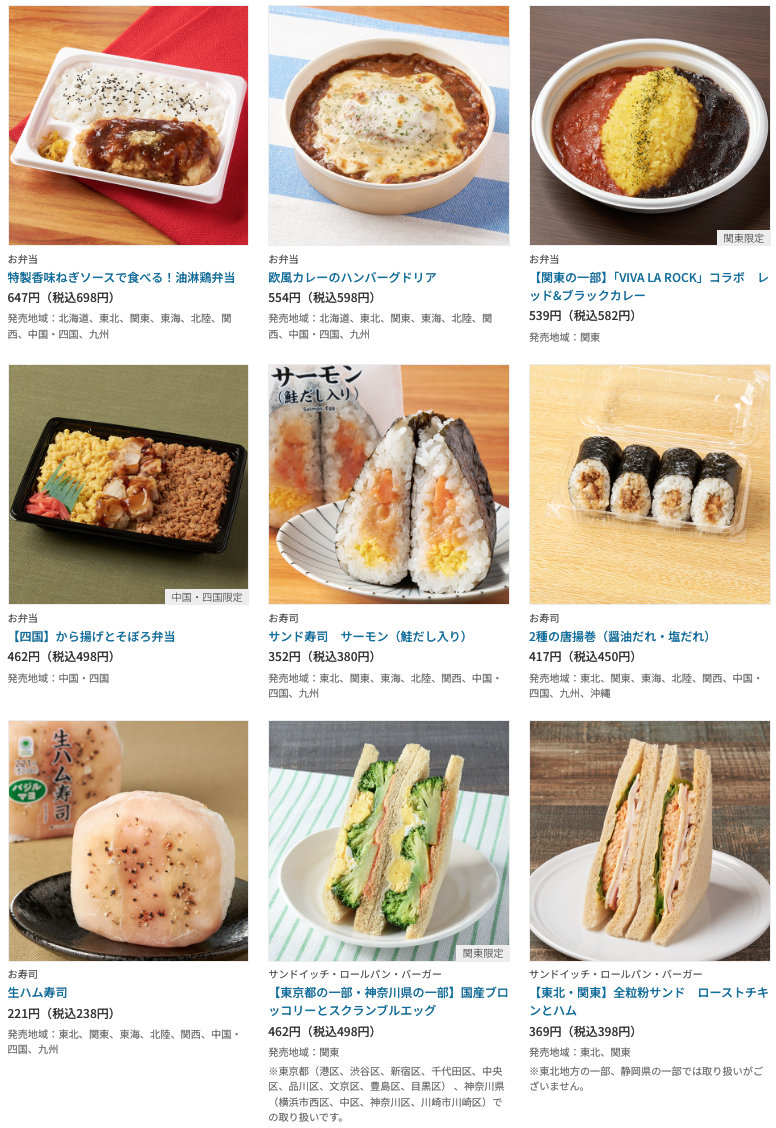Image resolution: width=776 pixels, height=1128 pixels.
Task: Open 【四国】から揚げとそぼろ弁当 product link
Action: tap(91, 637)
